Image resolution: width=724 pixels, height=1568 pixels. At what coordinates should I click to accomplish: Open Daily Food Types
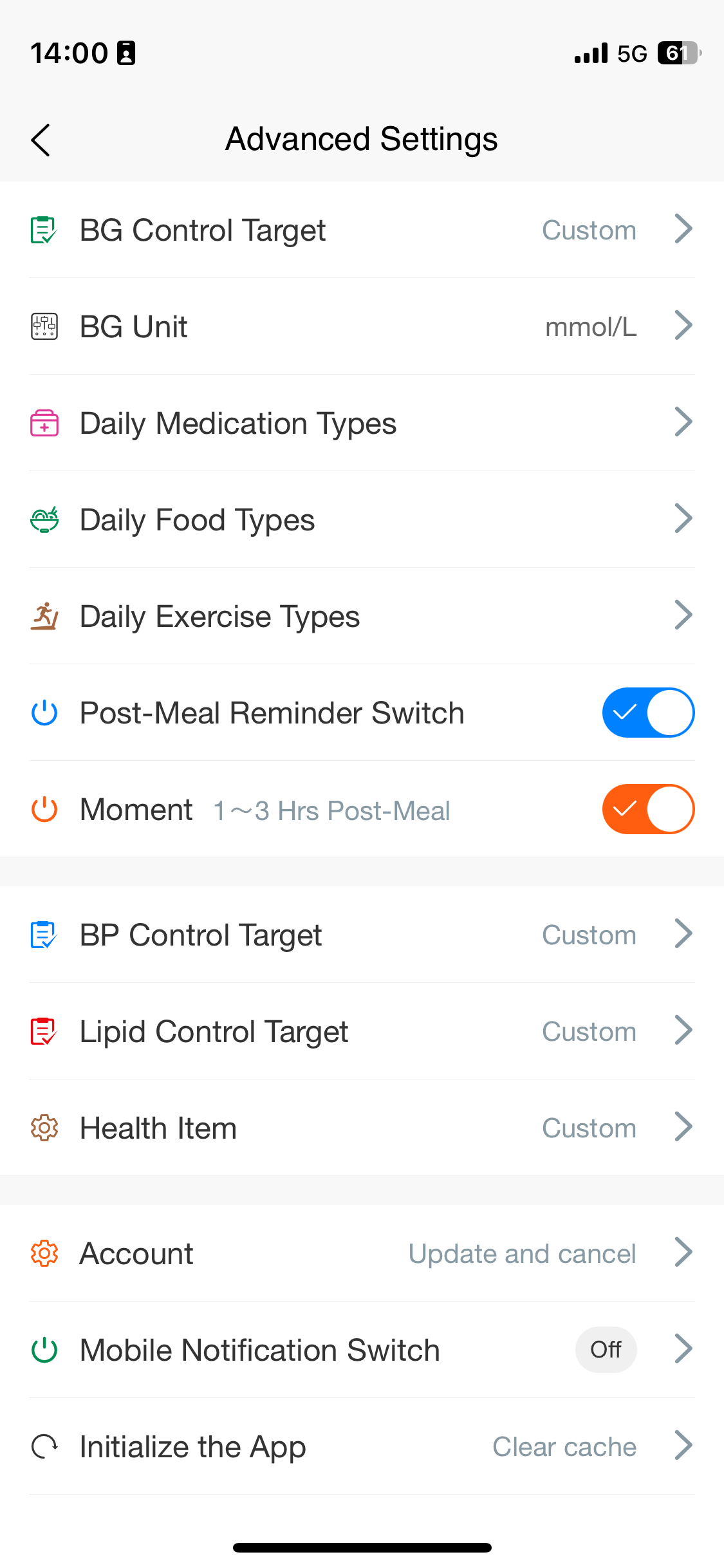[x=362, y=519]
